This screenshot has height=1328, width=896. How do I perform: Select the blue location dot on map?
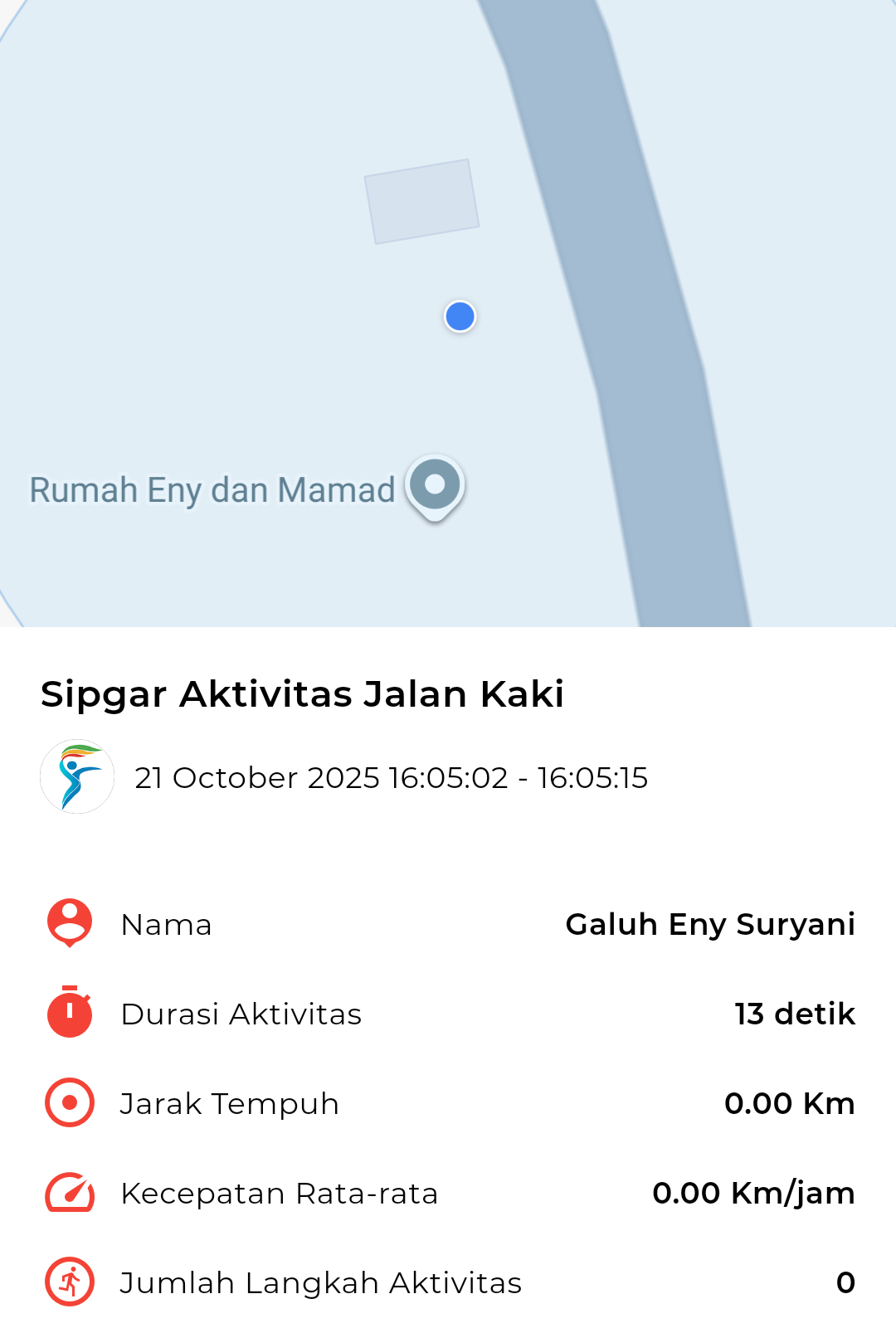pos(460,316)
